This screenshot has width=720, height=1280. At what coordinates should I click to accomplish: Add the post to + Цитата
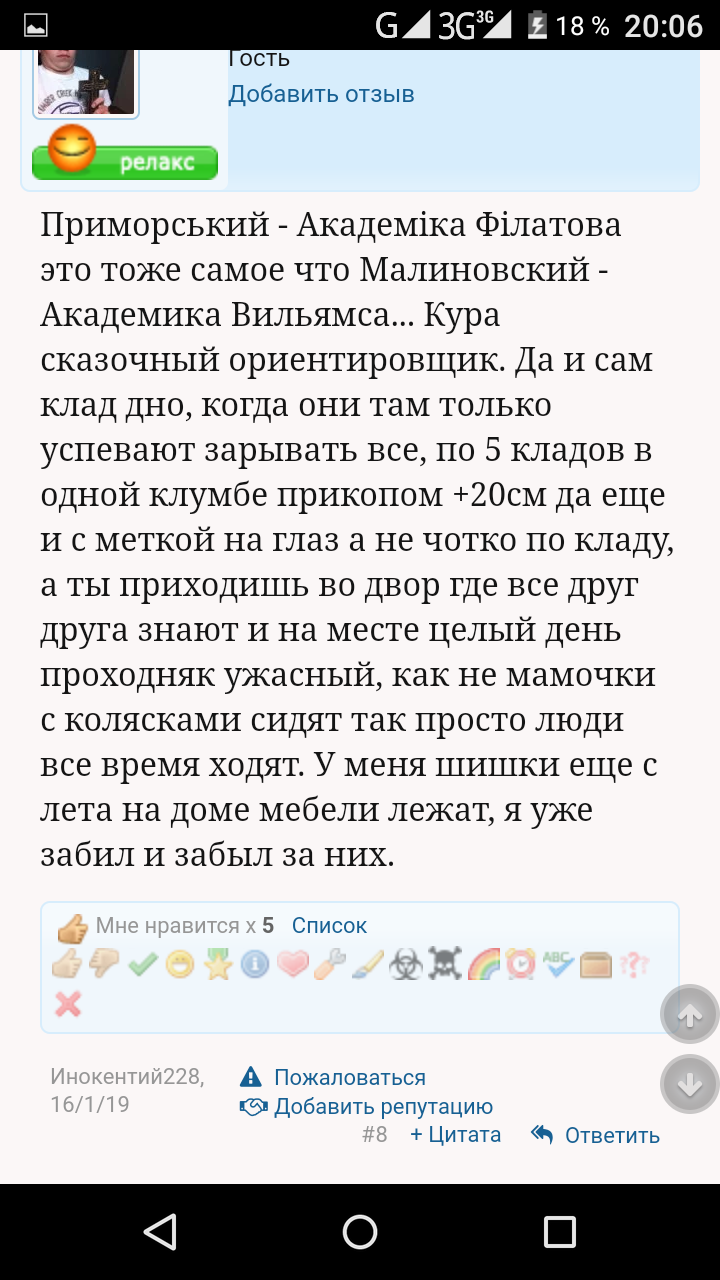(455, 1135)
